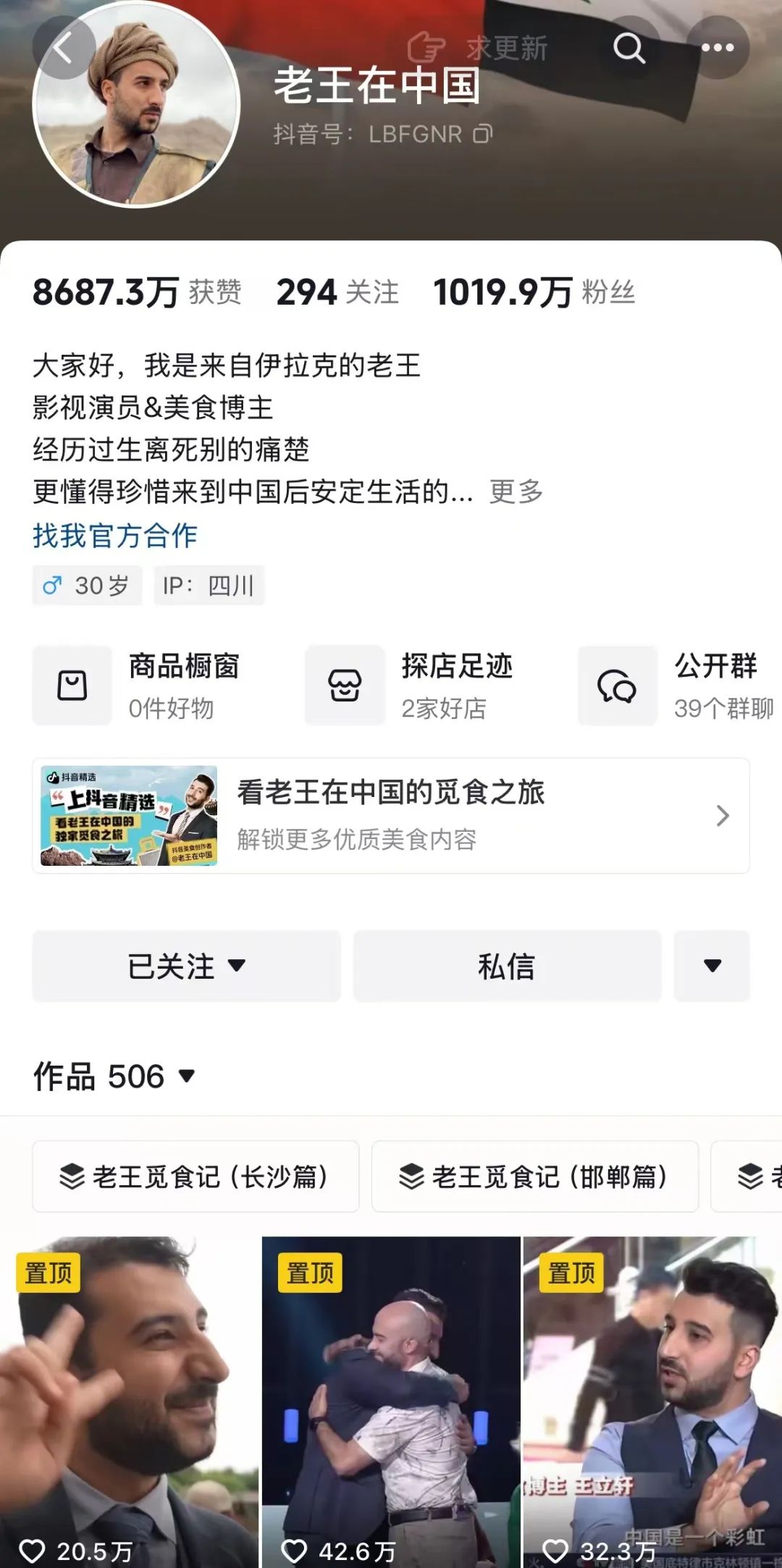The width and height of the screenshot is (782, 1568).
Task: Open the 作品 506 sort dropdown
Action: pyautogui.click(x=114, y=1076)
